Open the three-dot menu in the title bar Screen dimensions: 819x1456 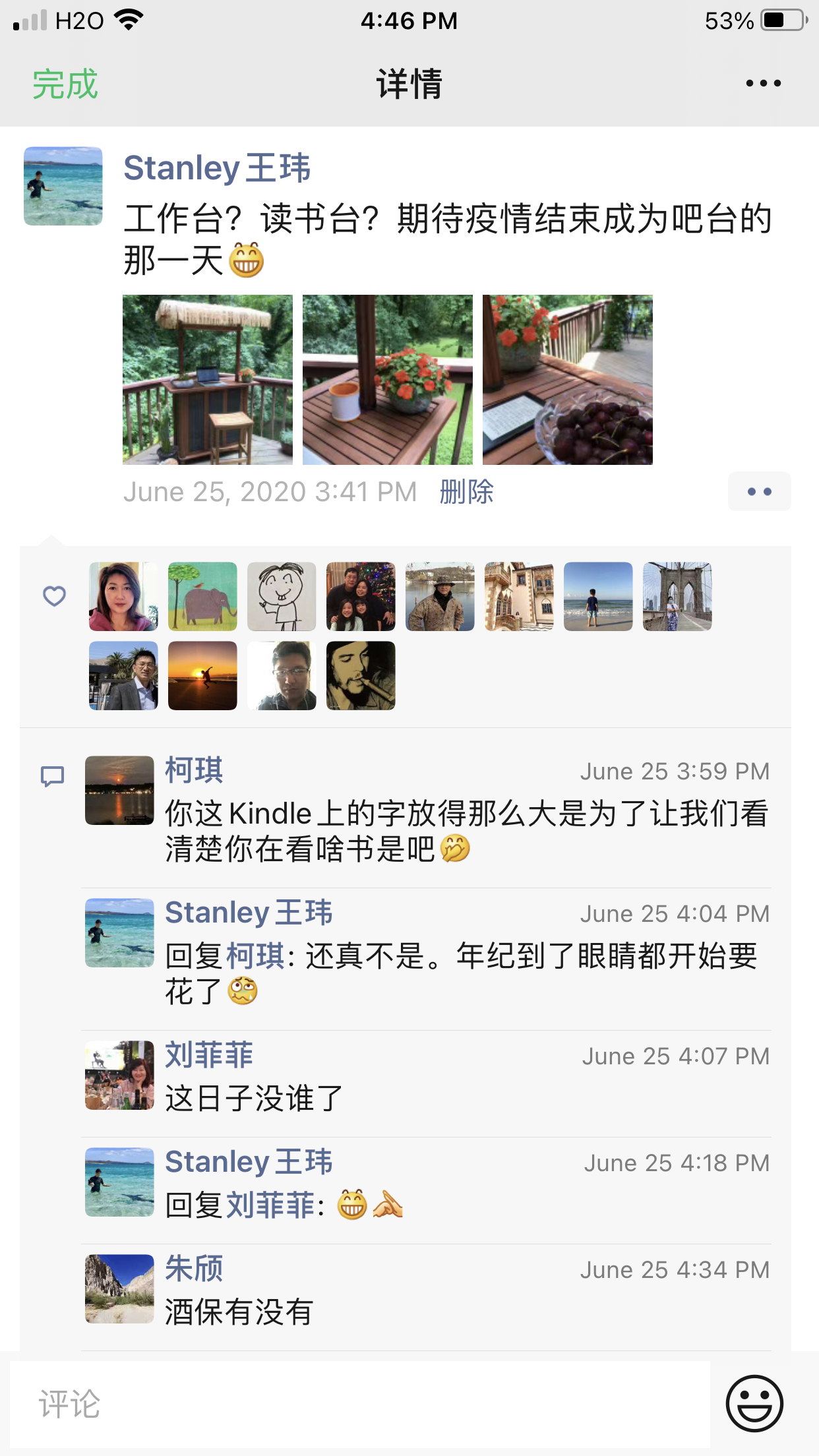tap(763, 84)
